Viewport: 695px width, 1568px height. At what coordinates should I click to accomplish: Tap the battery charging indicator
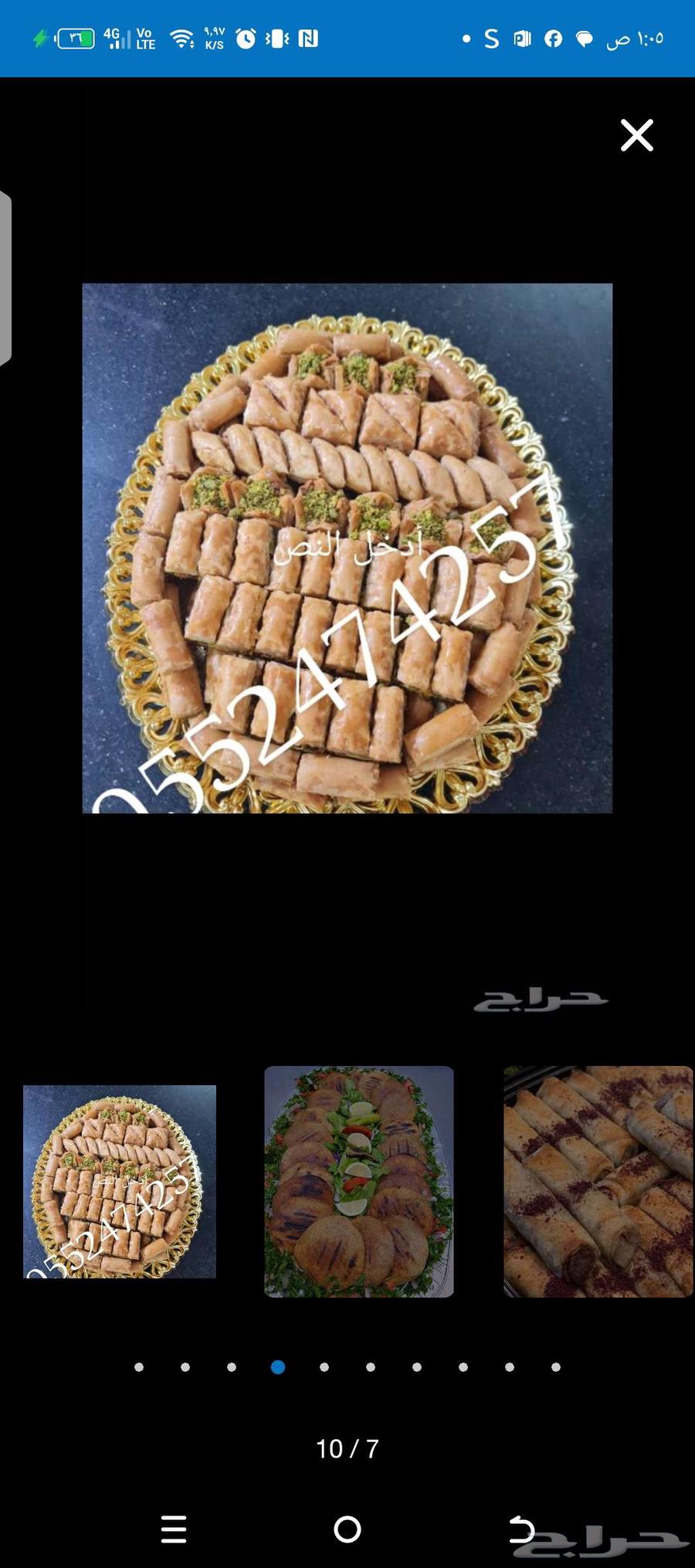tap(69, 37)
